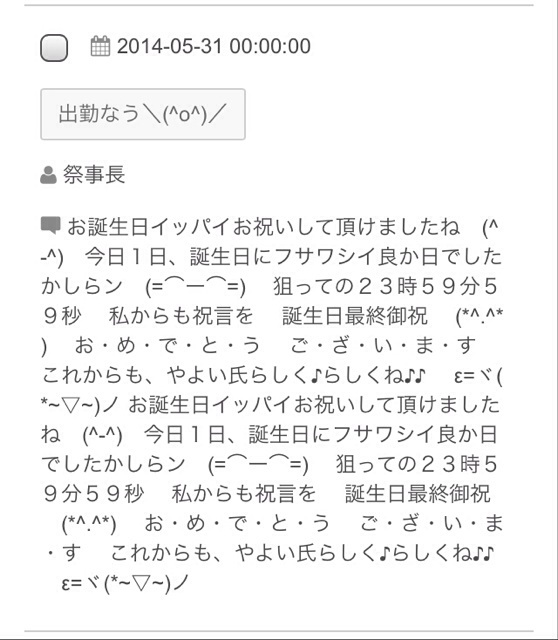Screen dimensions: 558x640
Task: Open the 出勤なう＼(^o^)／ button
Action: click(143, 114)
